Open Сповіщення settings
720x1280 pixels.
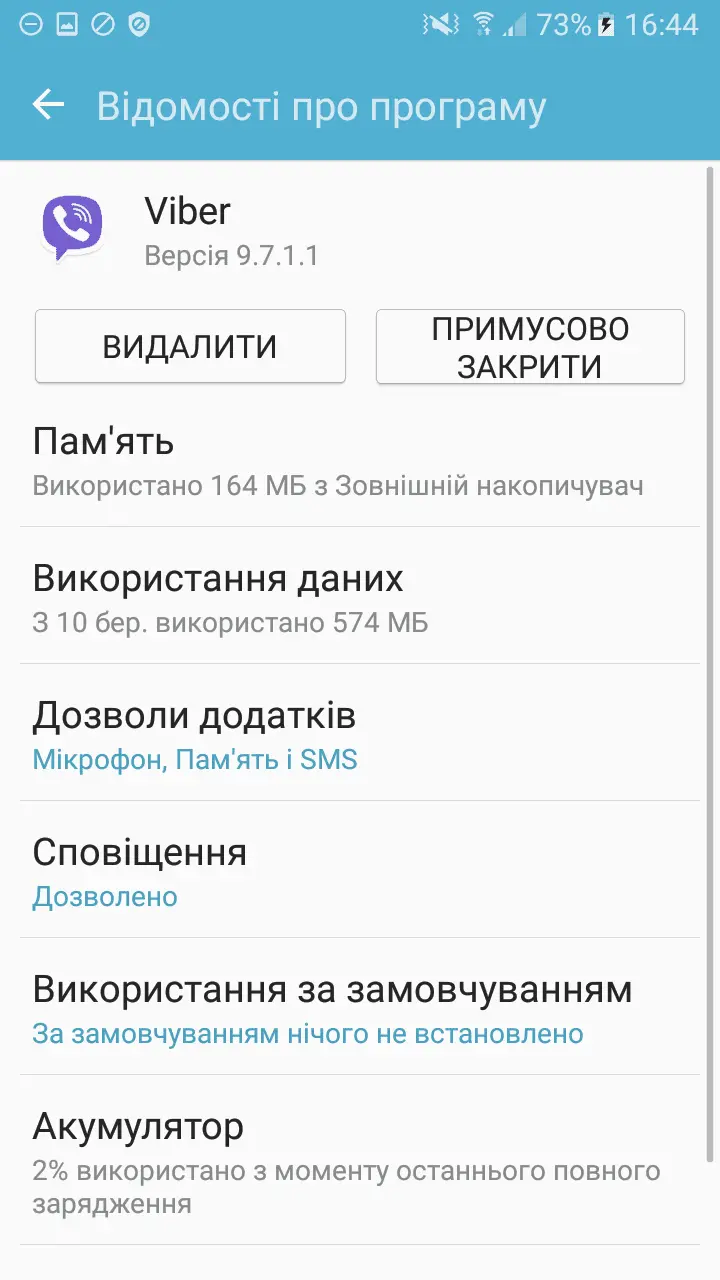pyautogui.click(x=360, y=872)
